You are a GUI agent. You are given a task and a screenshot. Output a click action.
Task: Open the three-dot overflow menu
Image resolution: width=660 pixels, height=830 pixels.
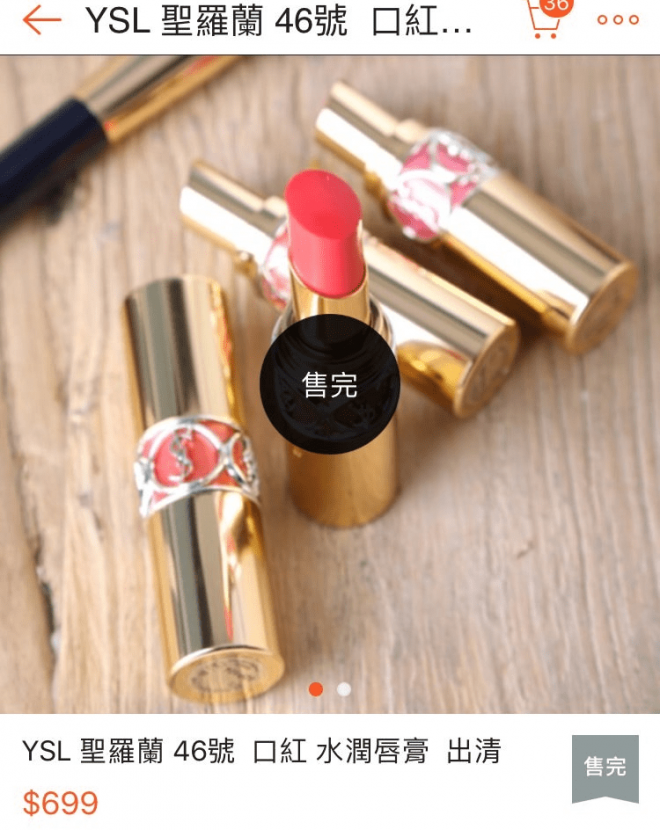617,20
